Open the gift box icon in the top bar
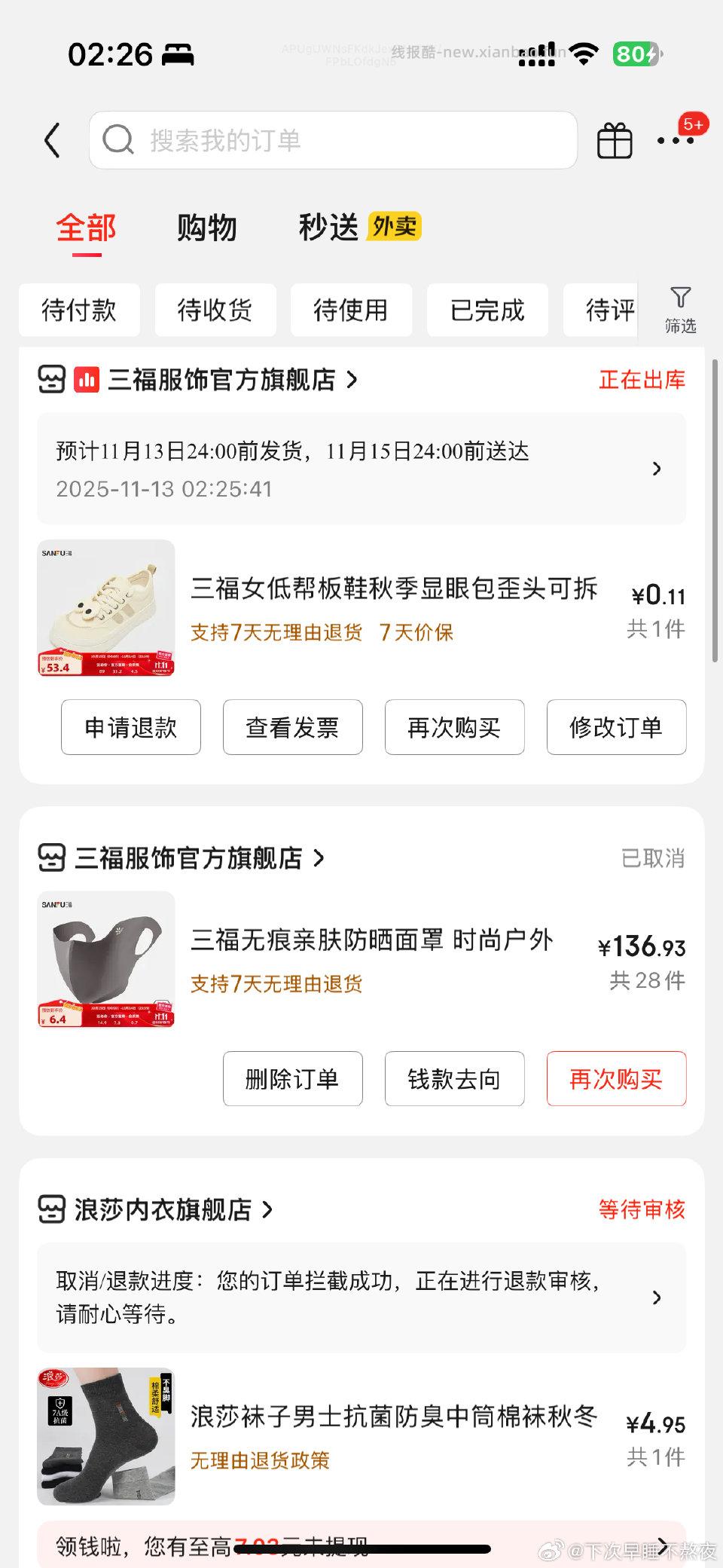Image resolution: width=723 pixels, height=1568 pixels. [615, 140]
